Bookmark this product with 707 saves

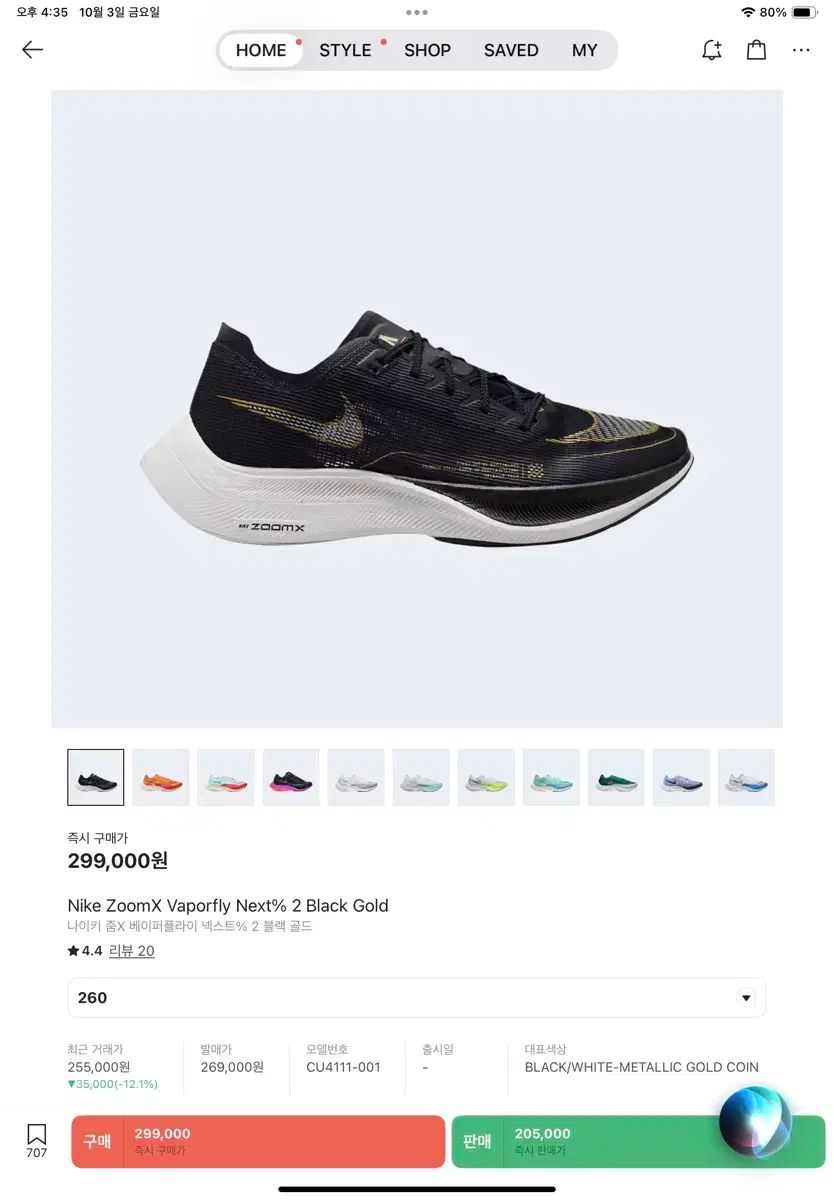(x=37, y=1140)
